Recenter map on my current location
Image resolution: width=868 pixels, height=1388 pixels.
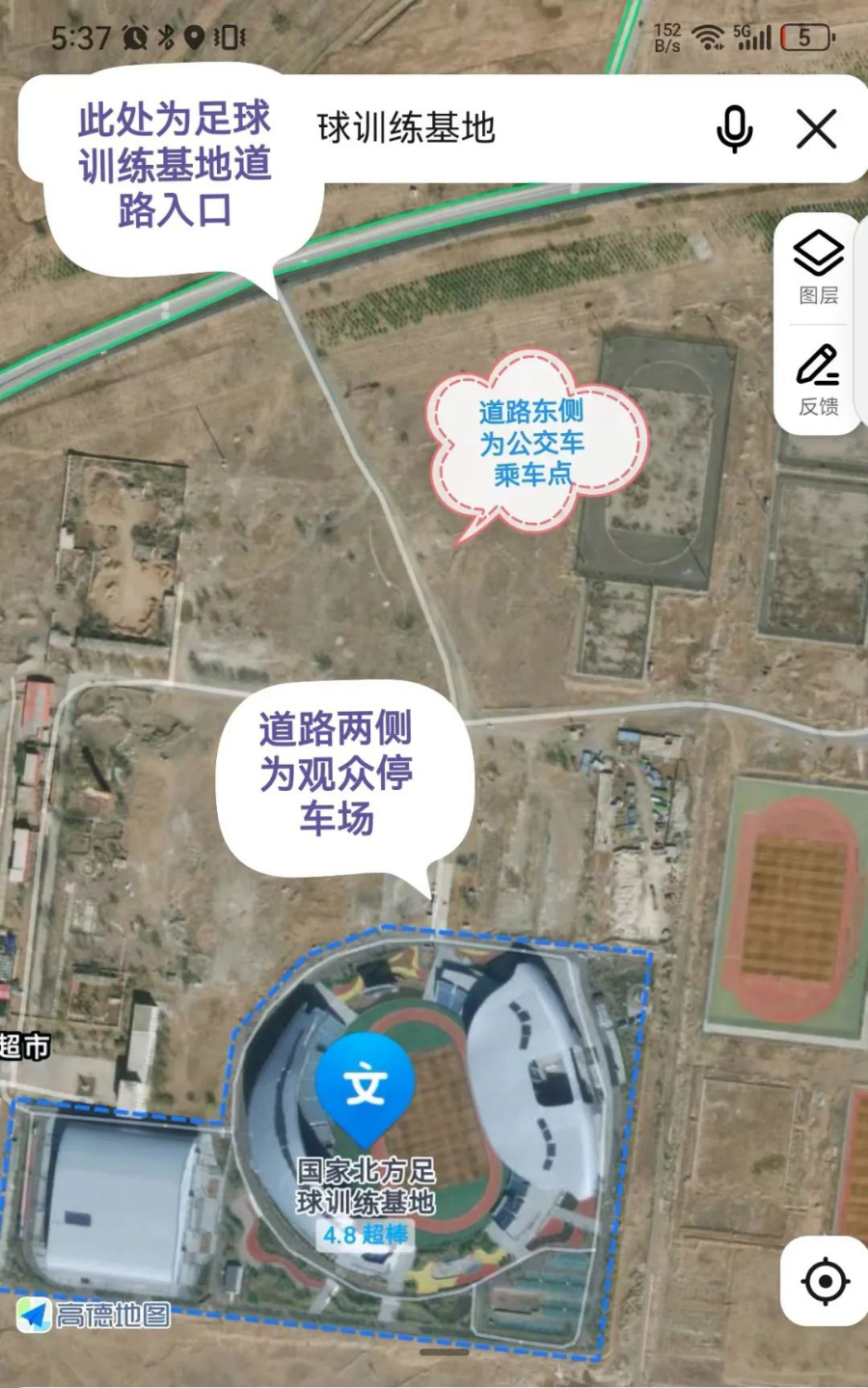(825, 1282)
